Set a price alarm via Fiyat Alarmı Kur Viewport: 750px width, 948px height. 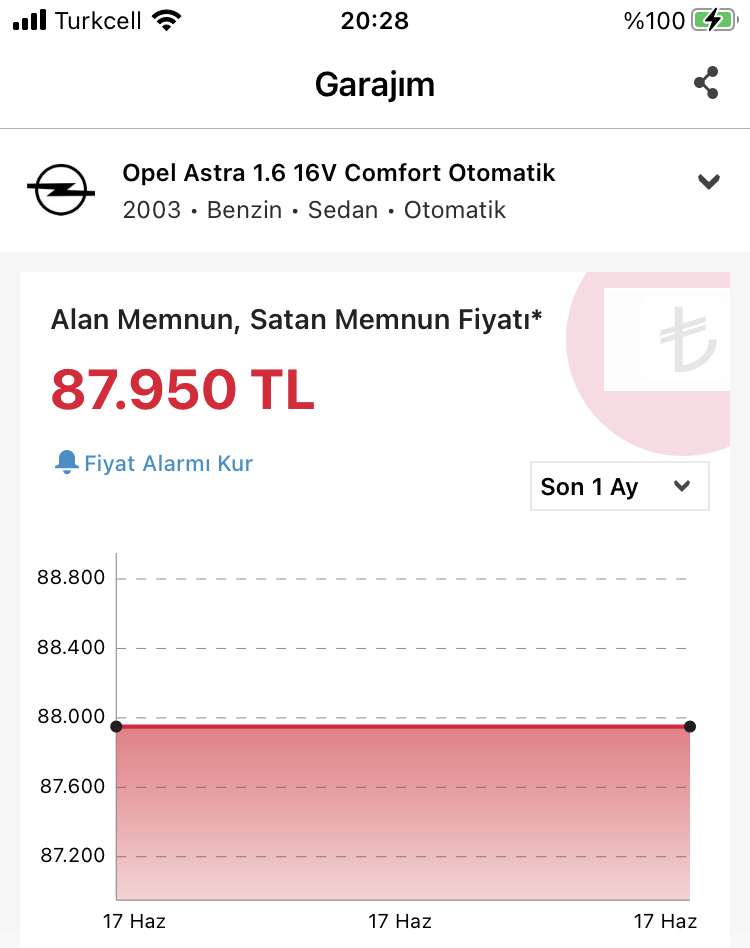pos(154,463)
